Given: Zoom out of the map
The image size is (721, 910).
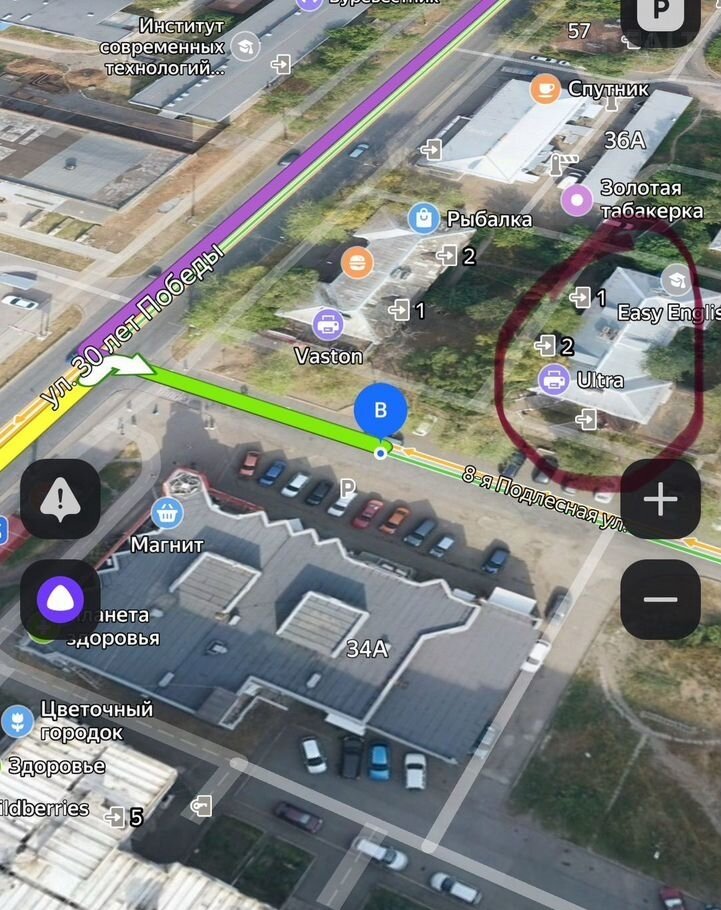Looking at the screenshot, I should click(660, 599).
